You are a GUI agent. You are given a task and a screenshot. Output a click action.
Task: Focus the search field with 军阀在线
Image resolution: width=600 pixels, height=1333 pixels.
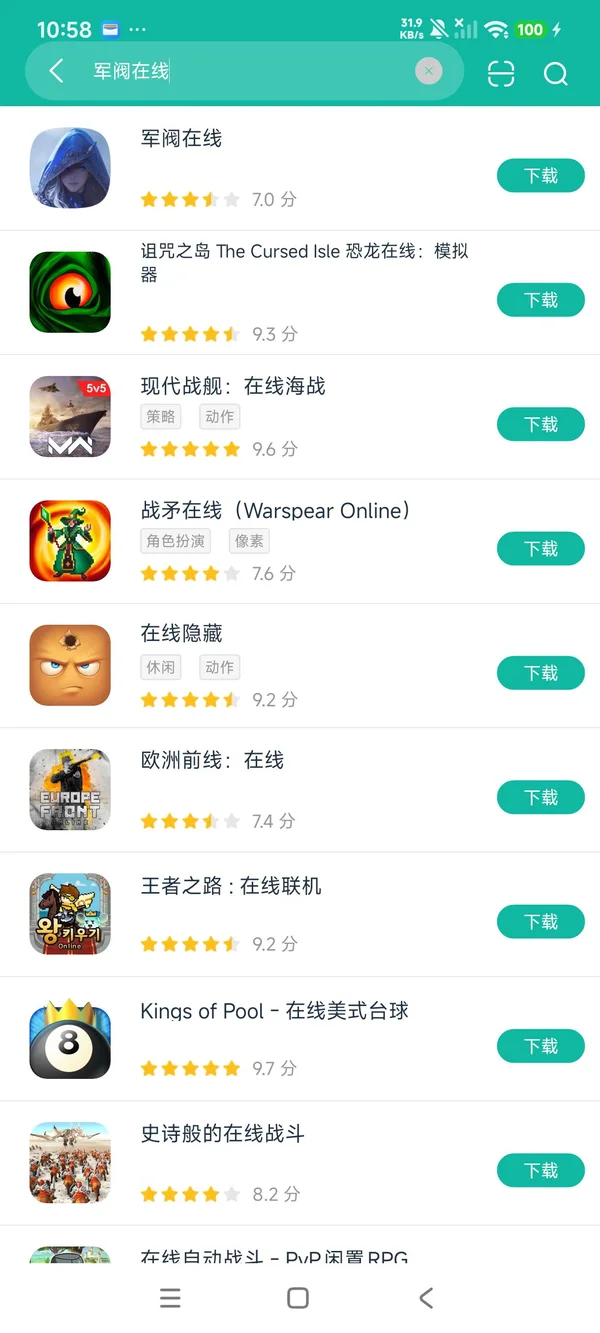click(x=250, y=71)
